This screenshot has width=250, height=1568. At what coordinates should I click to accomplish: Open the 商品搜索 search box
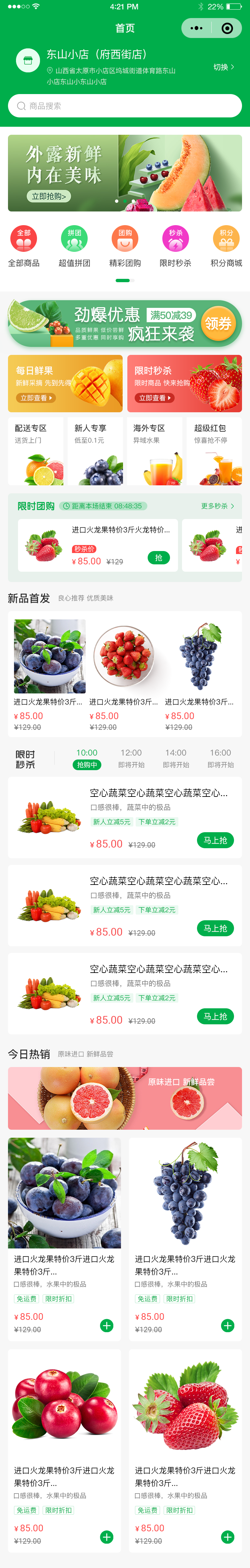[x=125, y=106]
